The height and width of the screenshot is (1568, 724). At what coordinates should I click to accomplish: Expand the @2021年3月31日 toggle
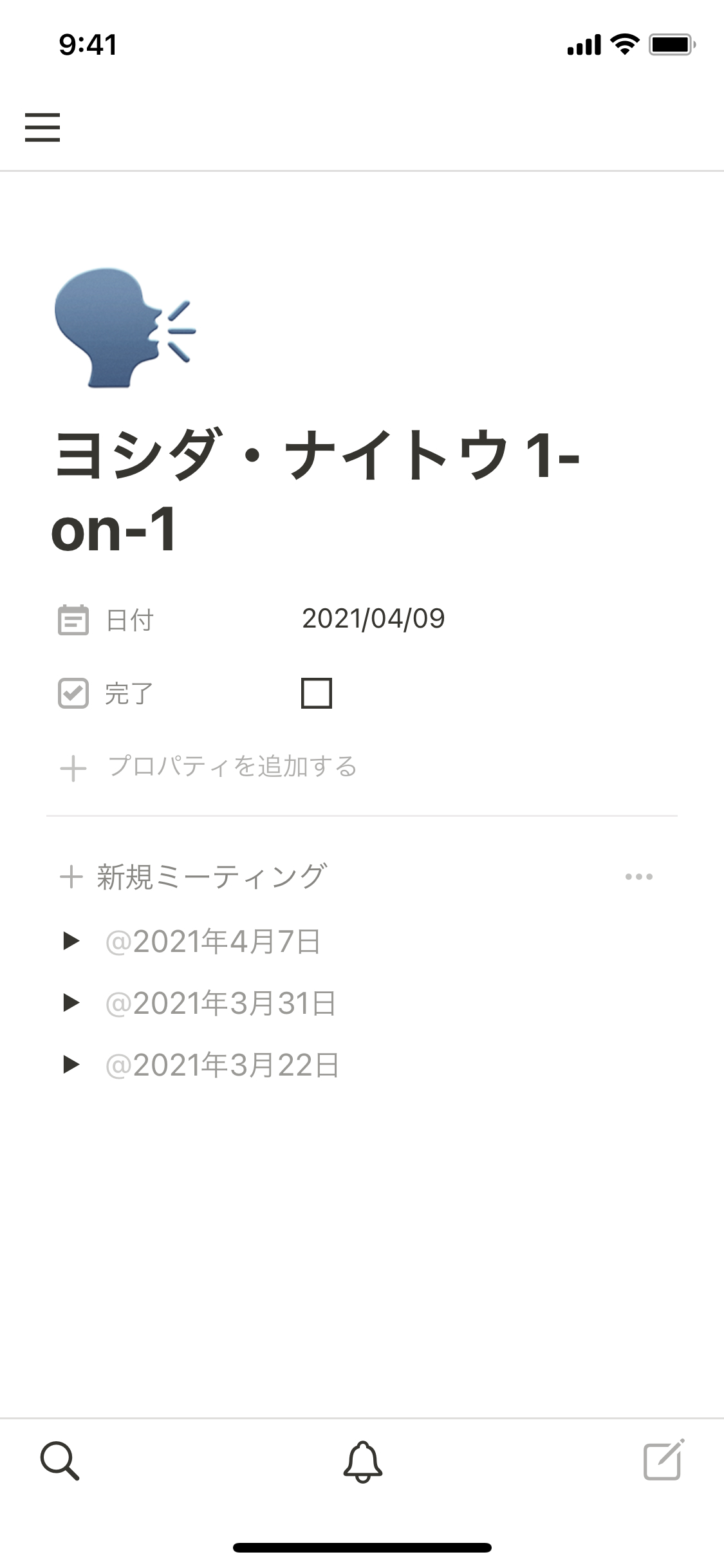click(x=71, y=1003)
